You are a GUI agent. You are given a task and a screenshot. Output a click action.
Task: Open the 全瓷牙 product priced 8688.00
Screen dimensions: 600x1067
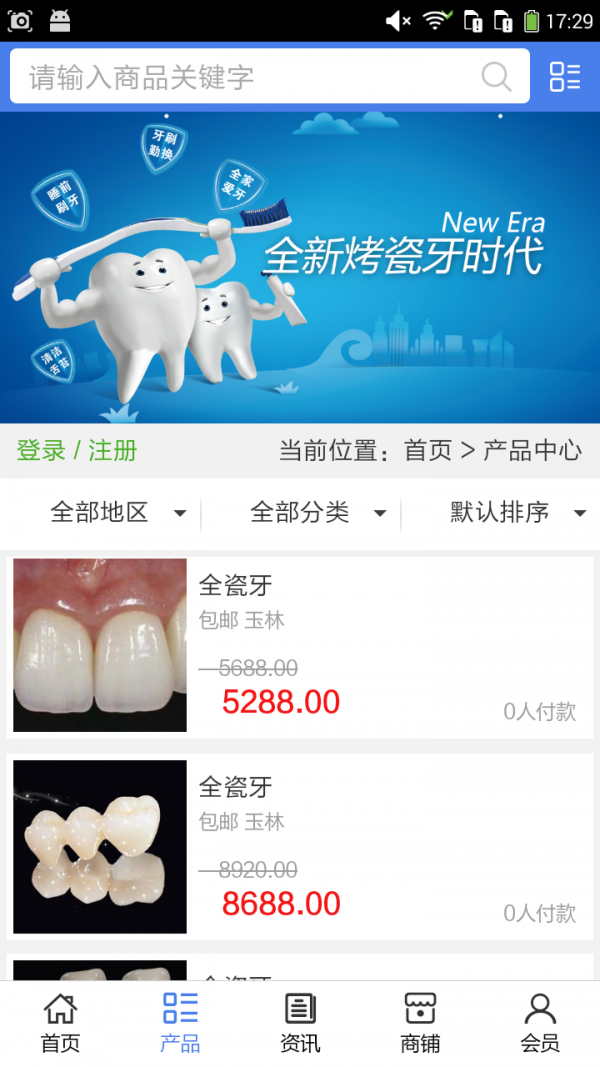point(300,847)
